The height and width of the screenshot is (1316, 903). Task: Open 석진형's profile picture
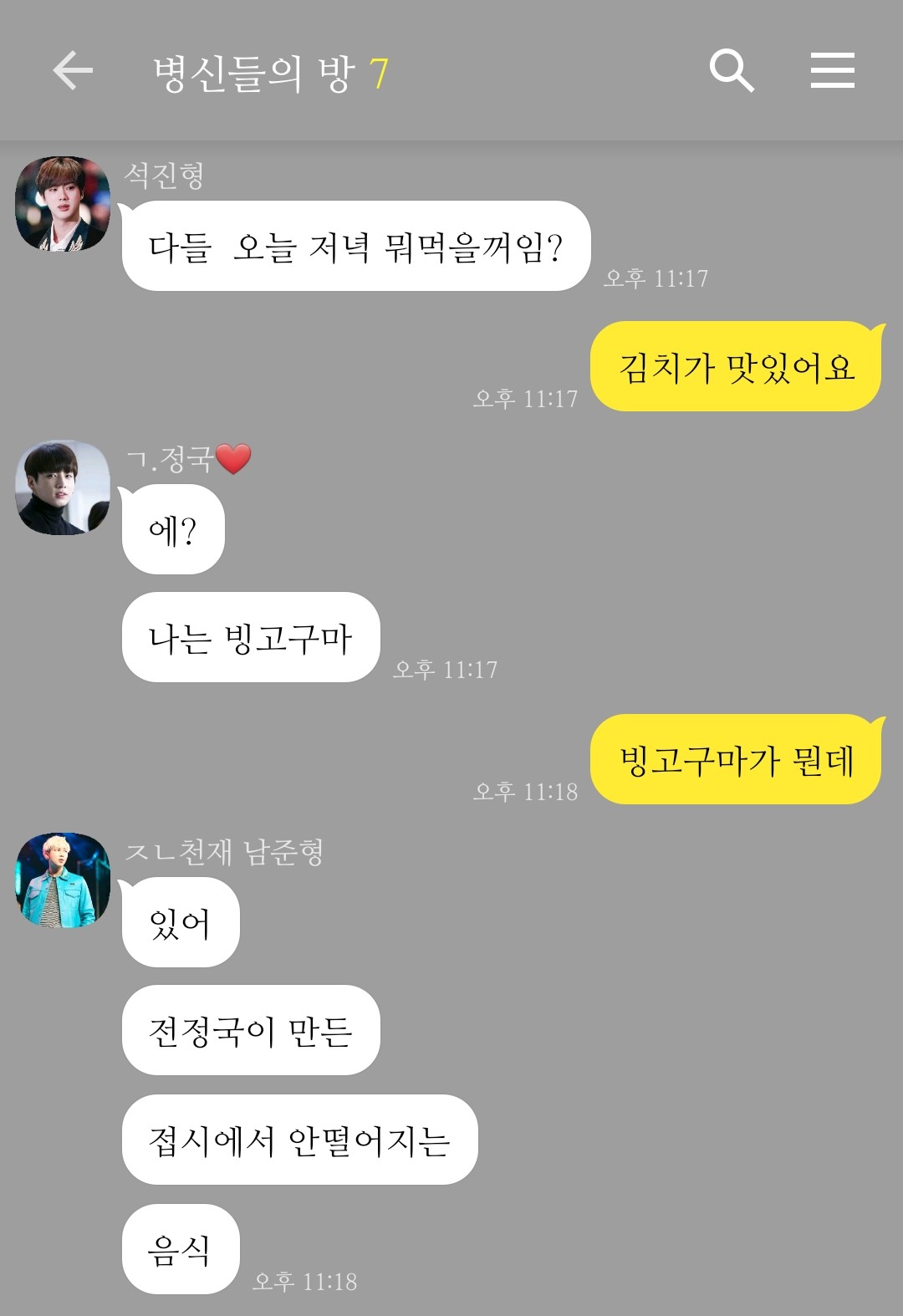point(63,204)
